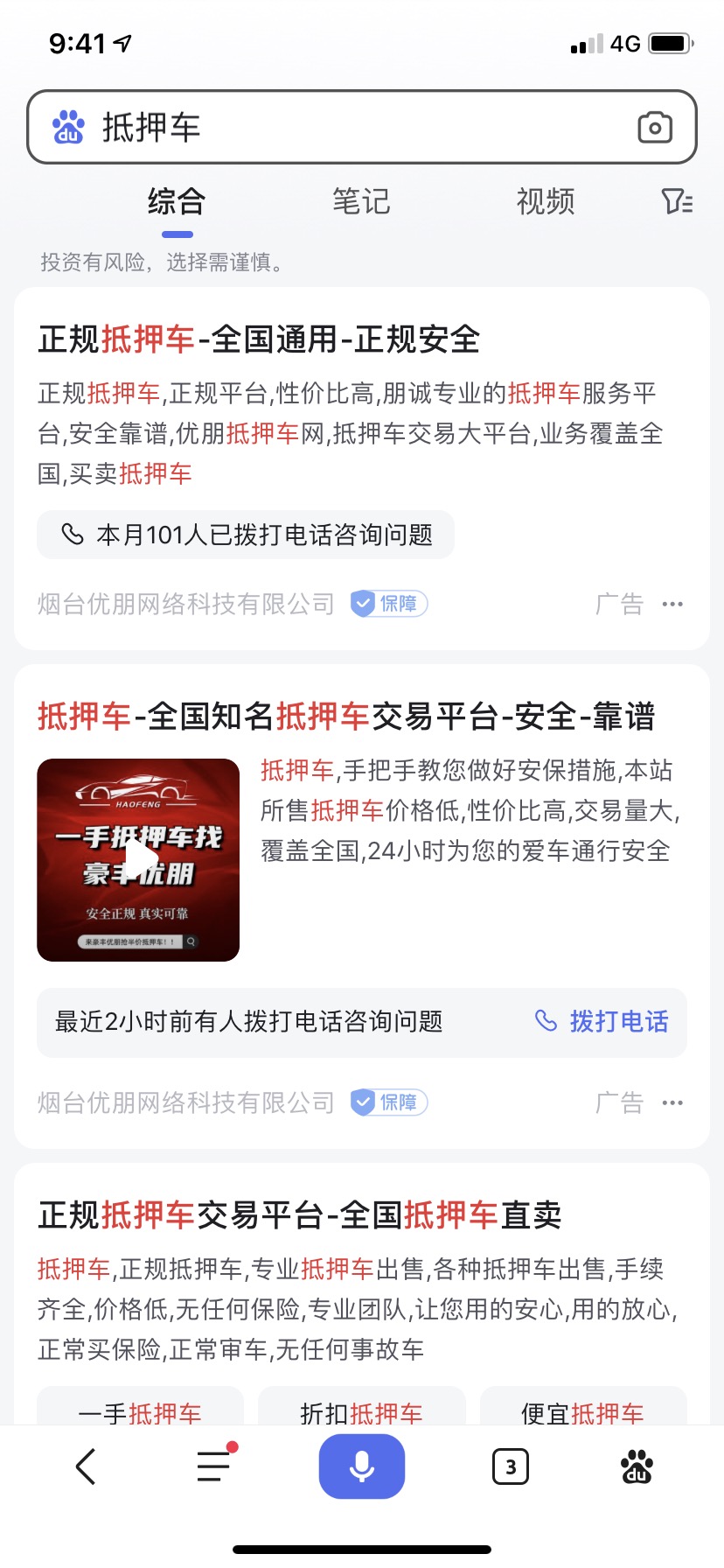The image size is (724, 1568).
Task: Go back with the bottom arrow
Action: pos(86,1466)
